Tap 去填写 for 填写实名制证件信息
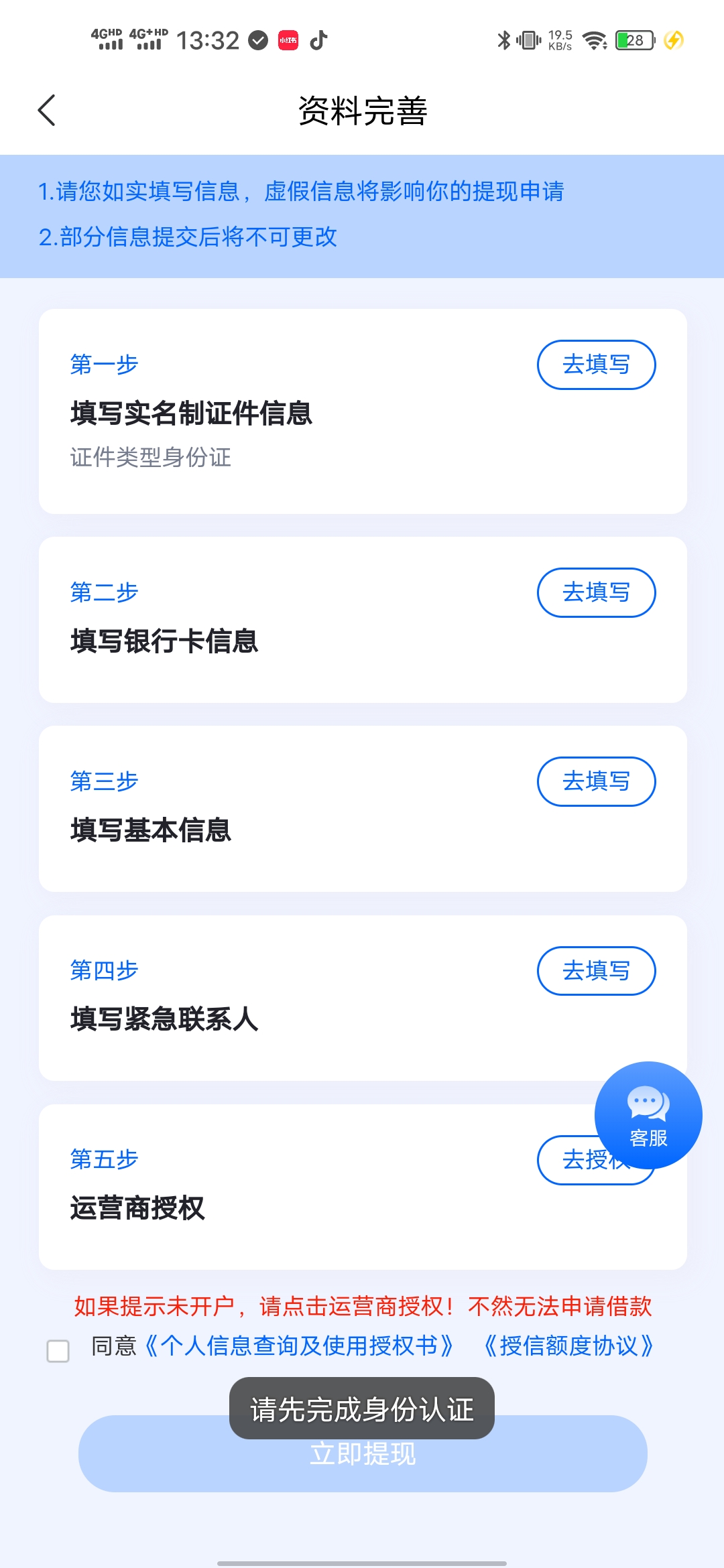Viewport: 724px width, 1568px height. click(595, 365)
